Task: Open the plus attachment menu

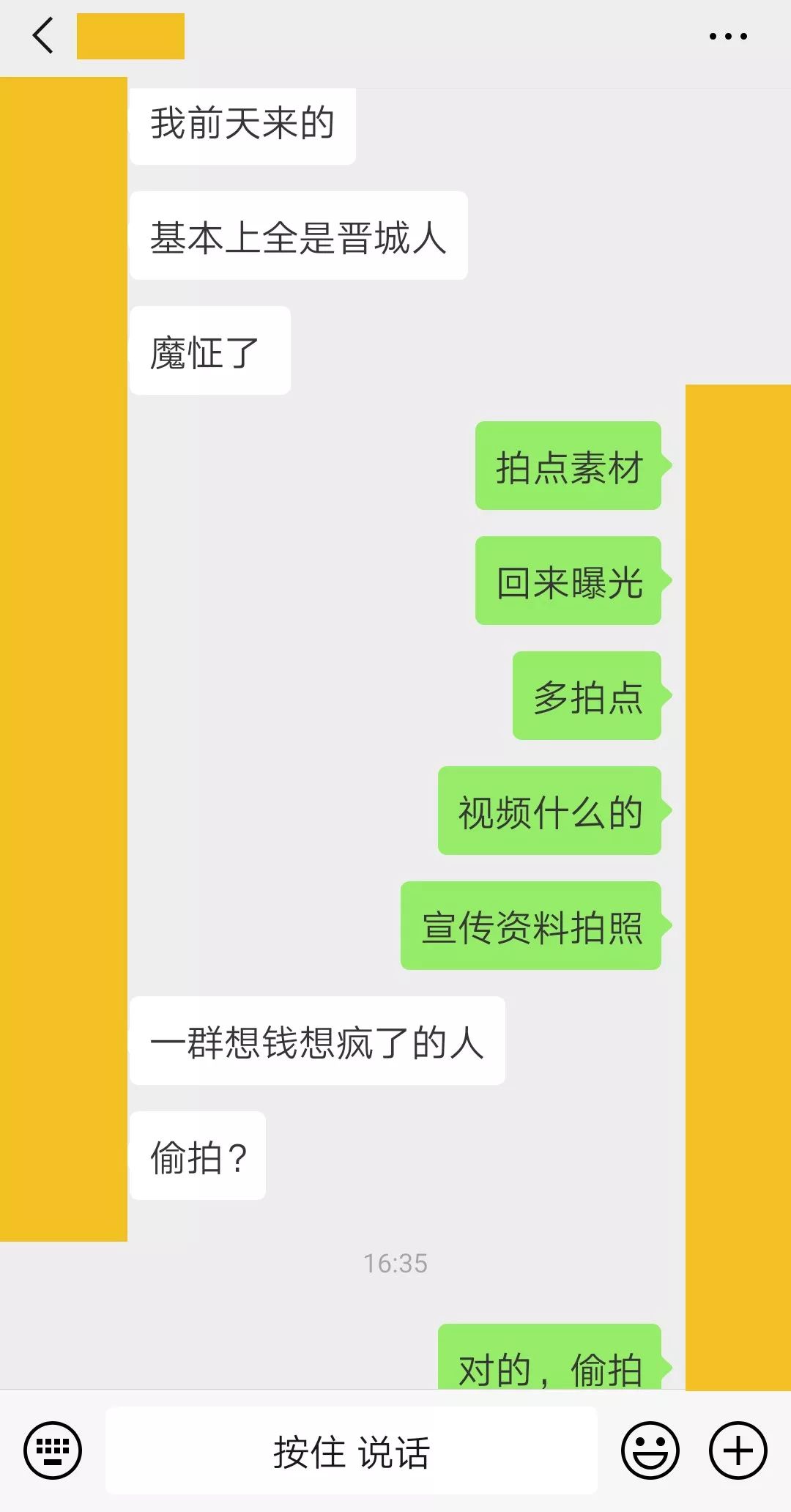Action: [738, 1450]
